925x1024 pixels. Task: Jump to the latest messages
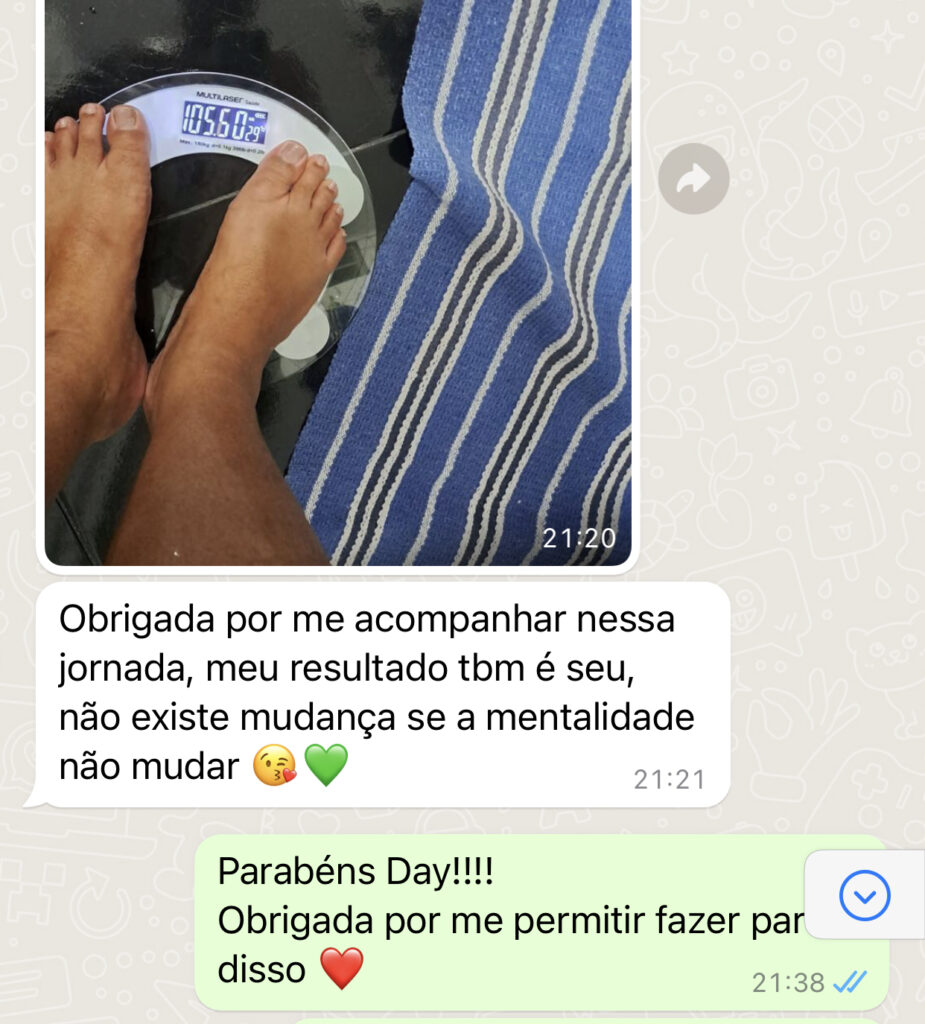(864, 894)
